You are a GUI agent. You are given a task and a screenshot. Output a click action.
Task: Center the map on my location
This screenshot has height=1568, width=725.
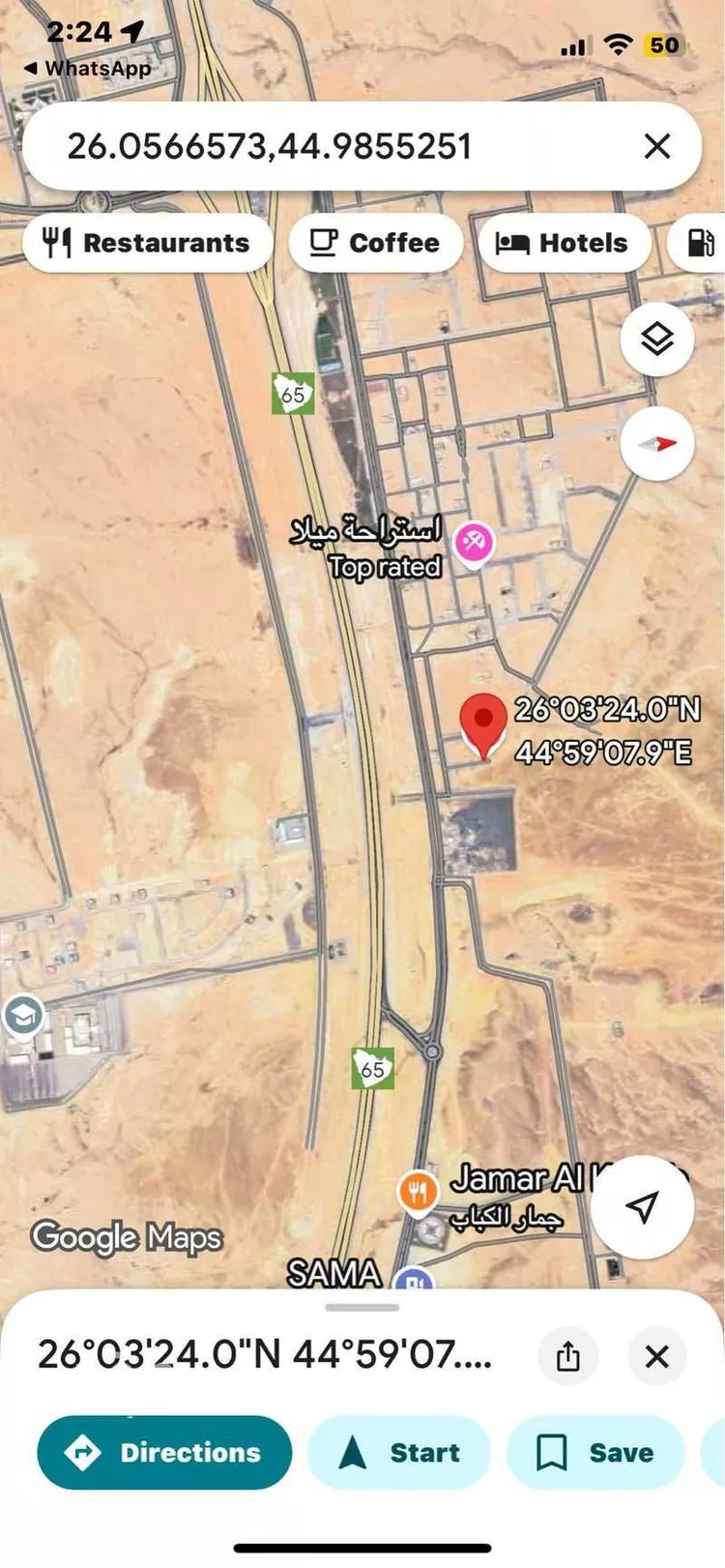coord(642,1206)
